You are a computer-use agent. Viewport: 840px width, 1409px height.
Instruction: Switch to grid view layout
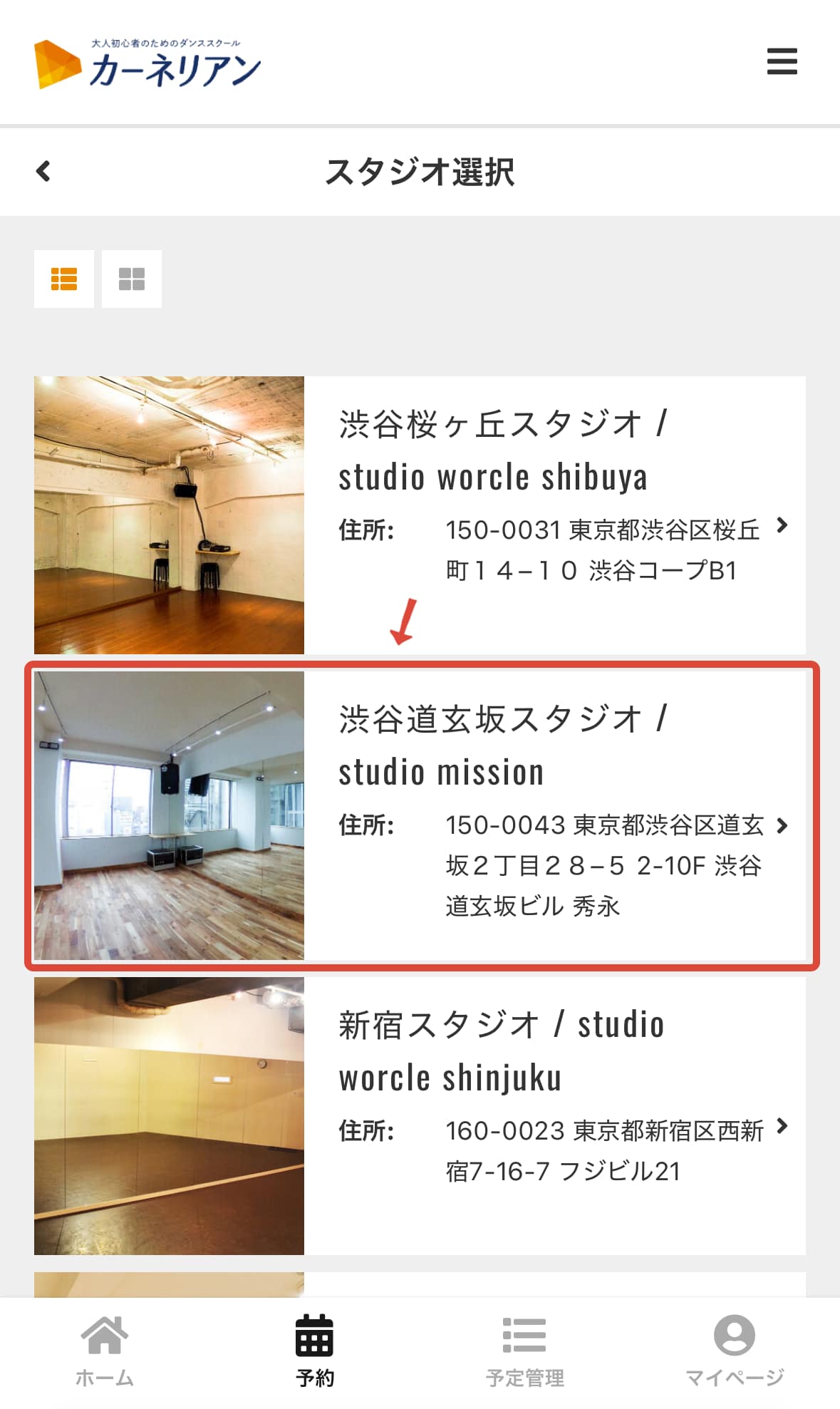[x=132, y=279]
